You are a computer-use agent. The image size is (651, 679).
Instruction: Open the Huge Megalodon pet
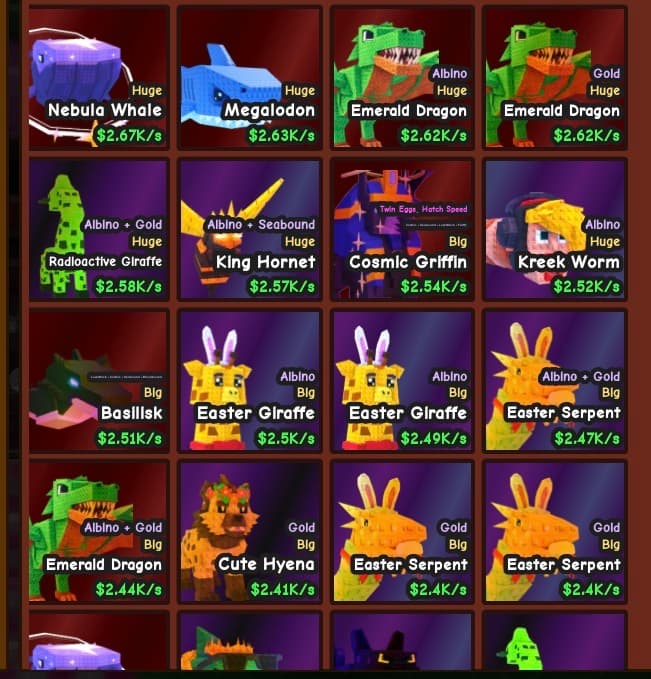(x=250, y=78)
